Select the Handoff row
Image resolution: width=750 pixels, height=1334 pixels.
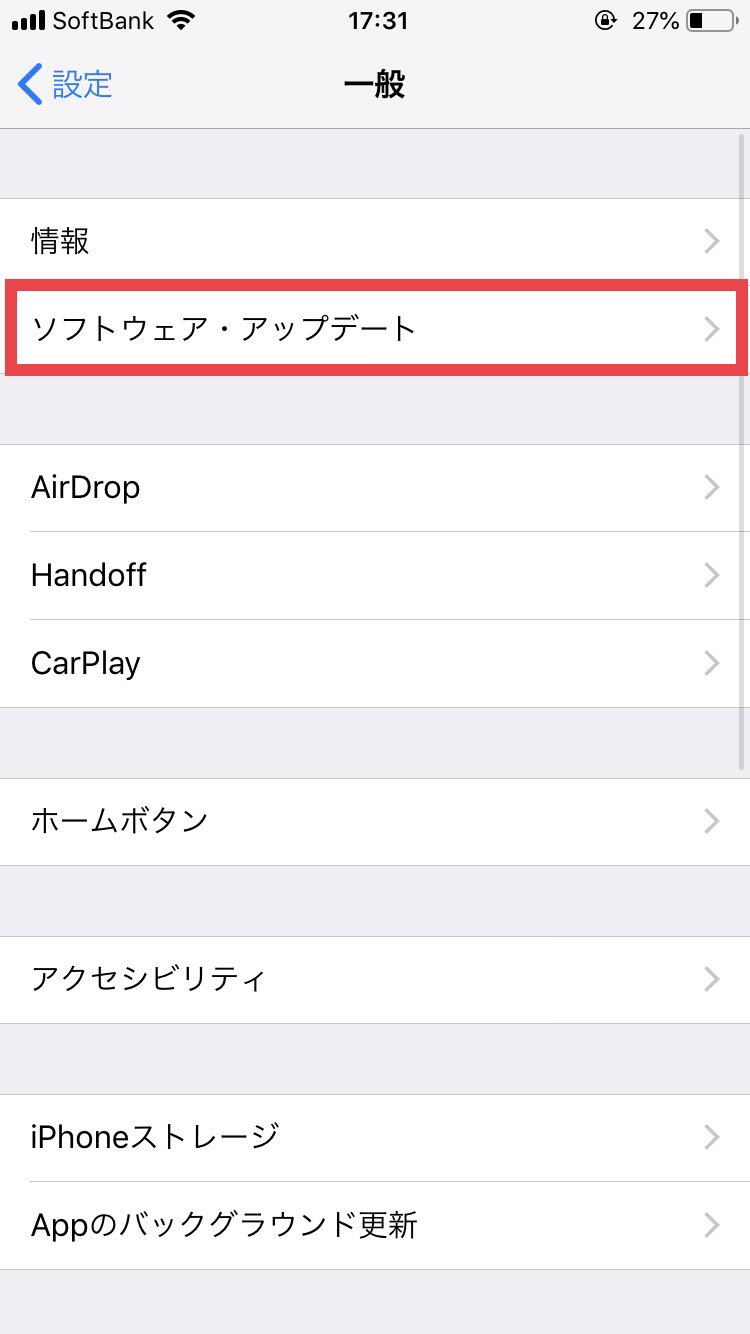tap(374, 575)
